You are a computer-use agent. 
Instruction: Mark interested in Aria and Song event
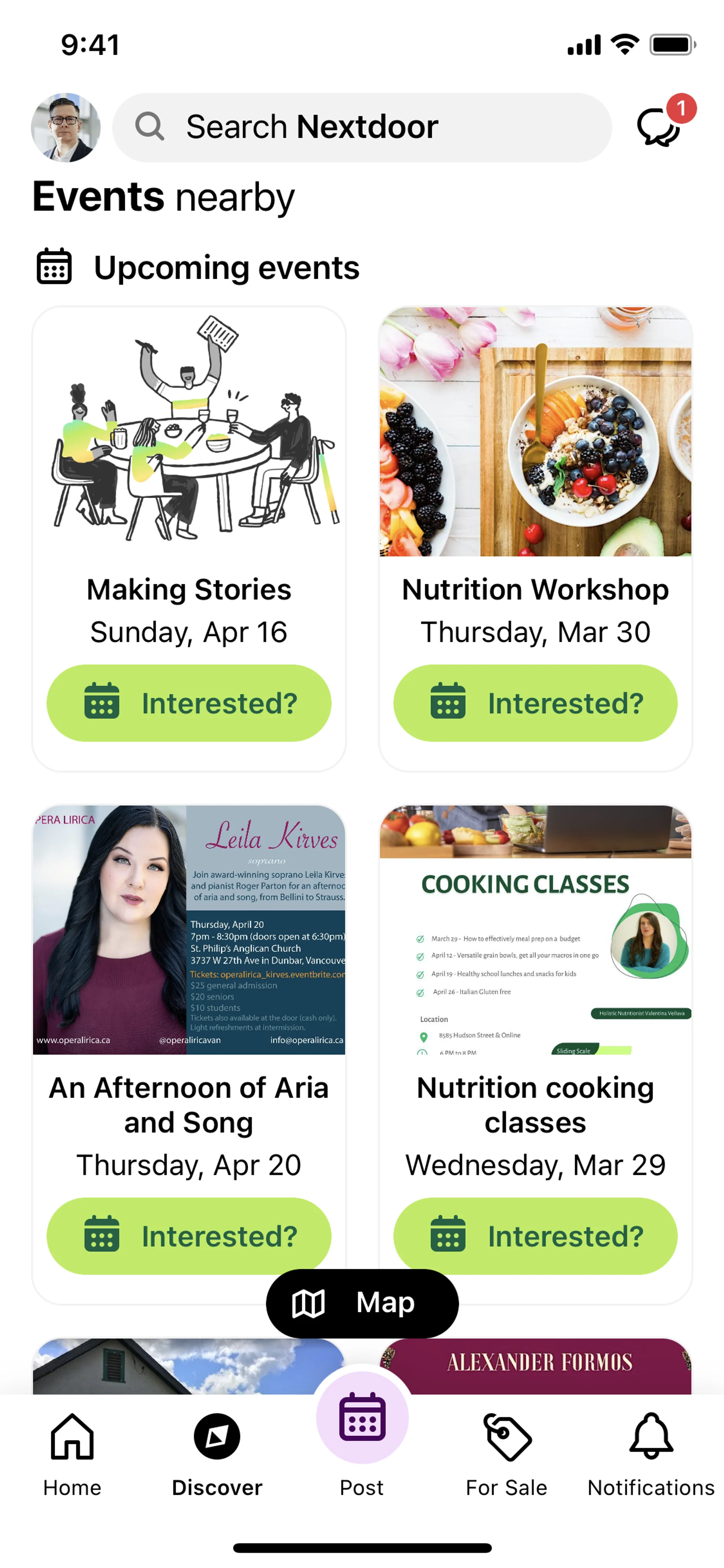click(x=189, y=1236)
